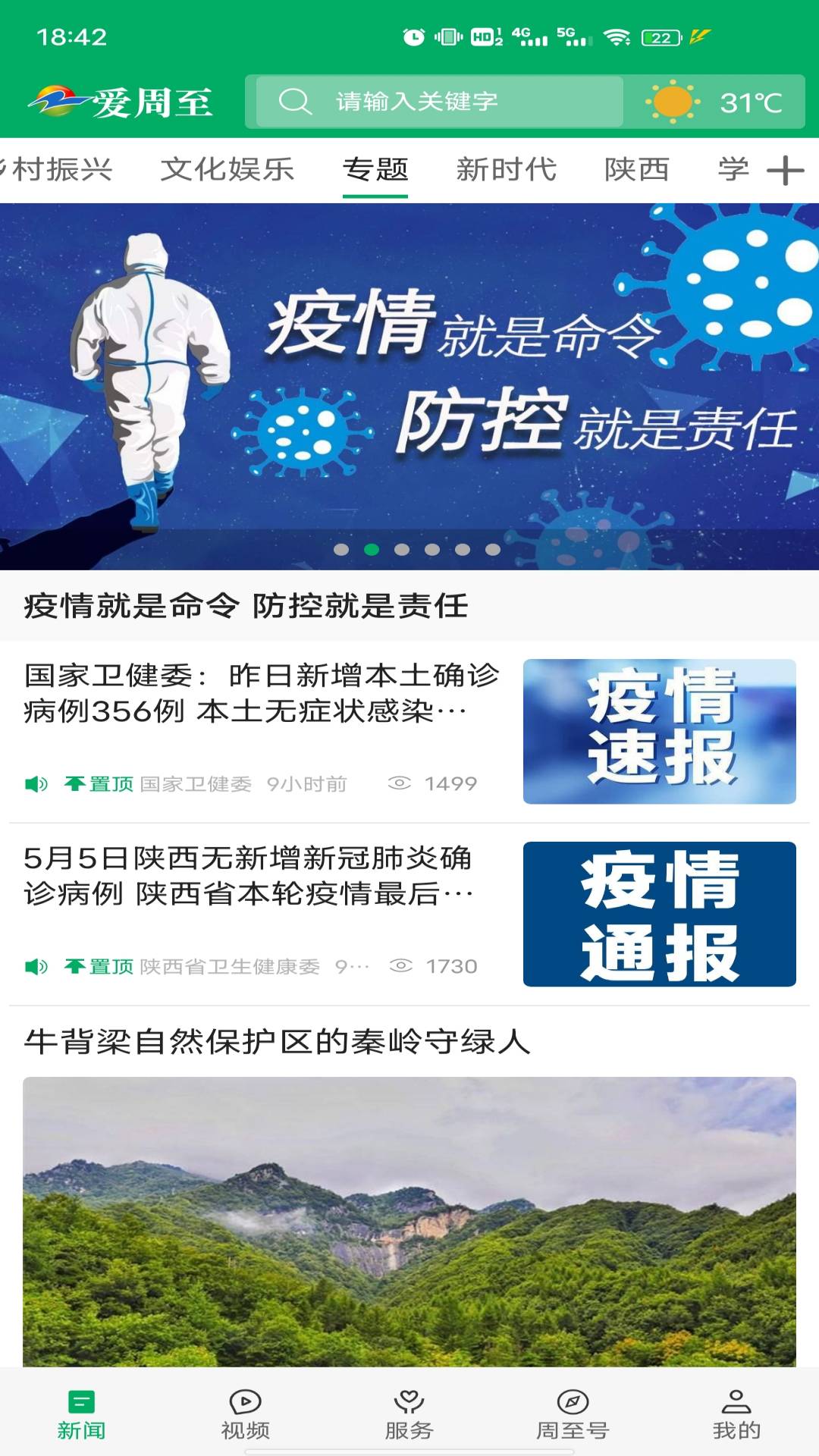Viewport: 819px width, 1456px height.
Task: Select the 新闻 bottom tab
Action: (x=81, y=1414)
